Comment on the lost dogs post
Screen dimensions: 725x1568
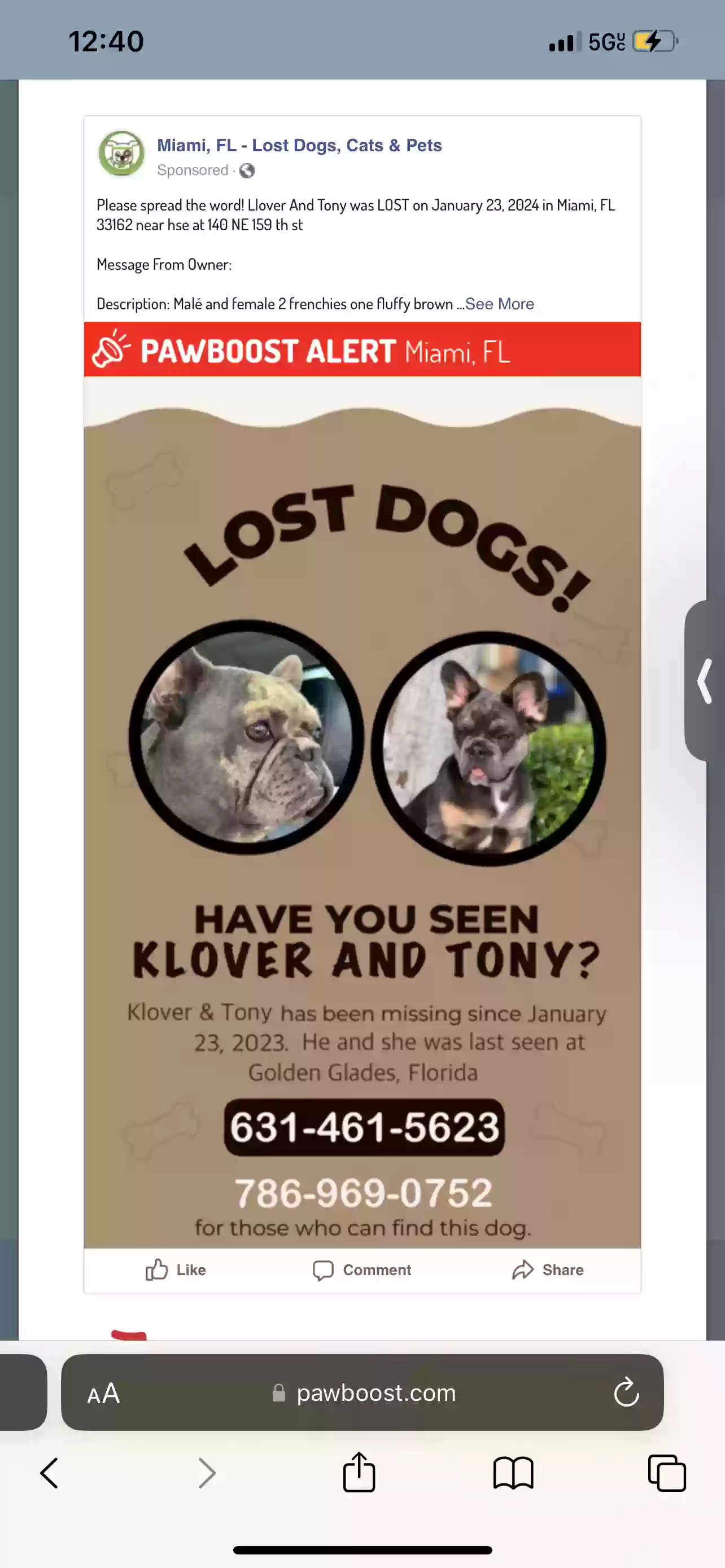(362, 1270)
